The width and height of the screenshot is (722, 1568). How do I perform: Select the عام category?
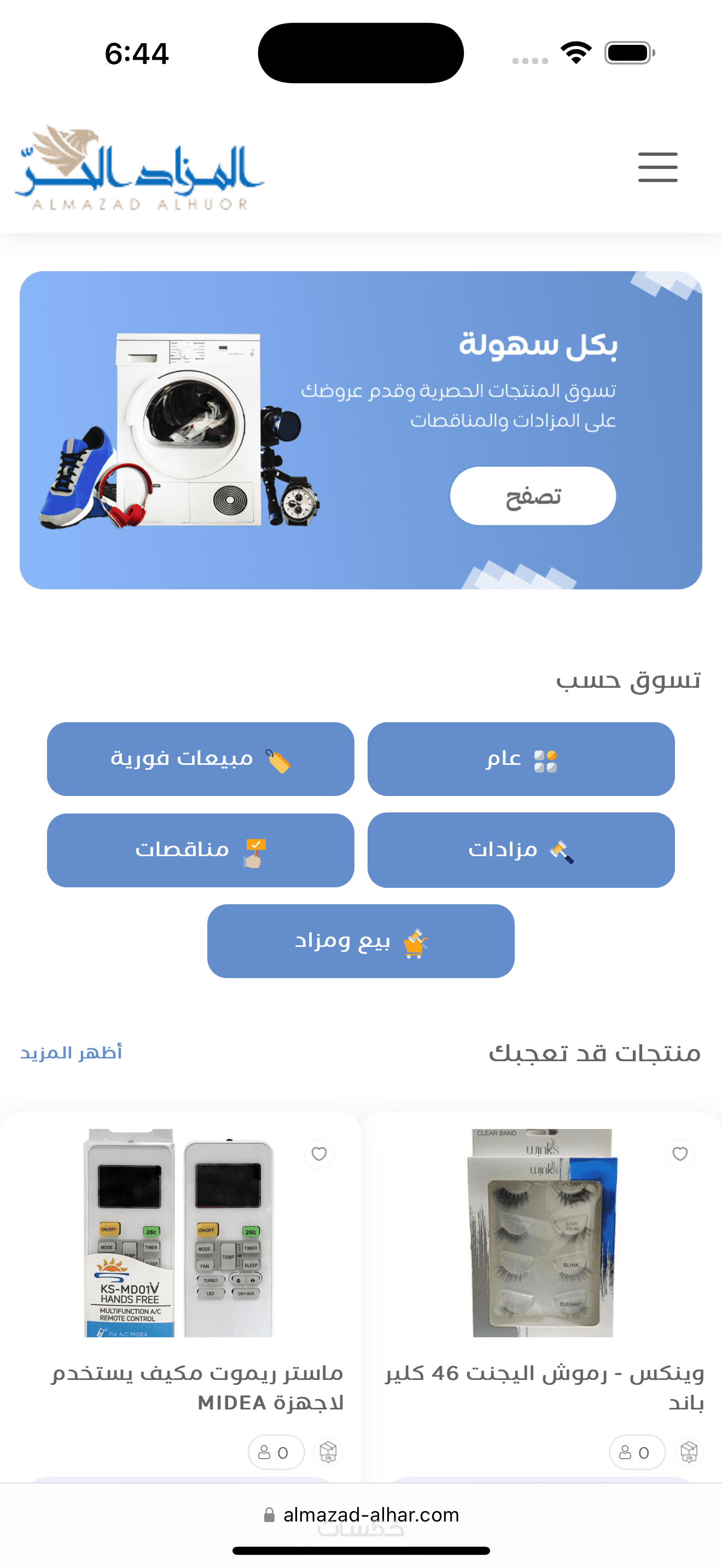click(x=521, y=759)
